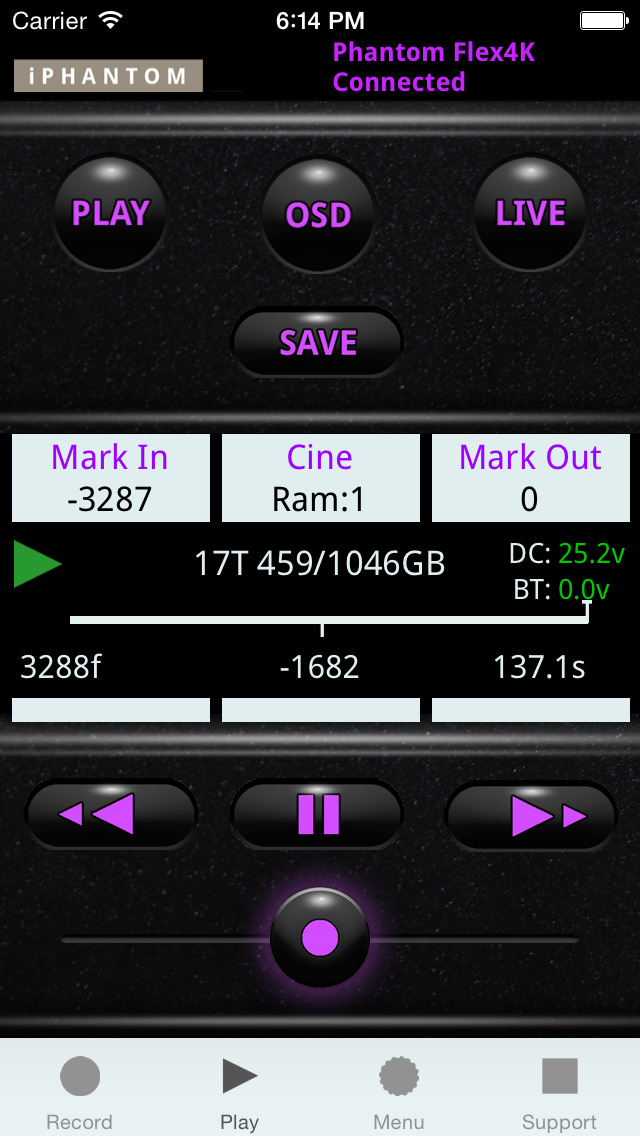Tap the purple jog slider knob
The height and width of the screenshot is (1136, 640).
point(320,938)
